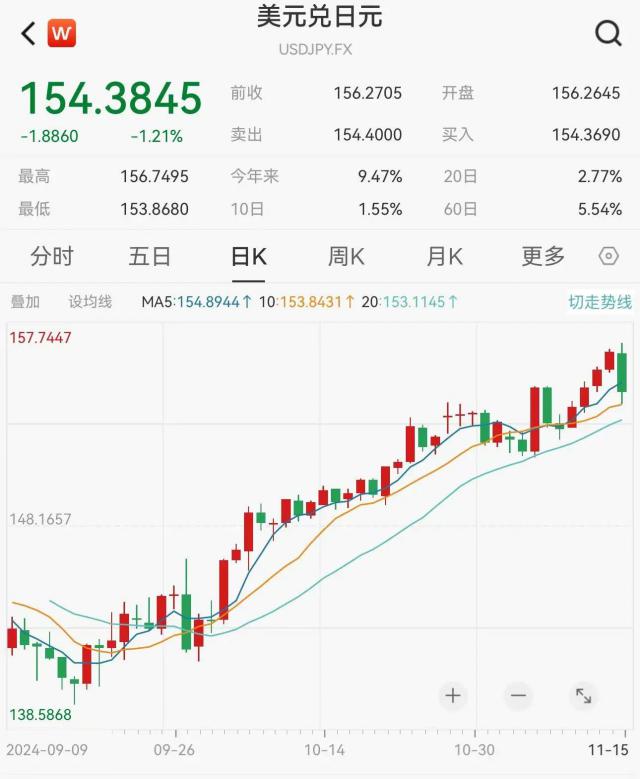Switch to the 周K chart tab

click(x=346, y=257)
